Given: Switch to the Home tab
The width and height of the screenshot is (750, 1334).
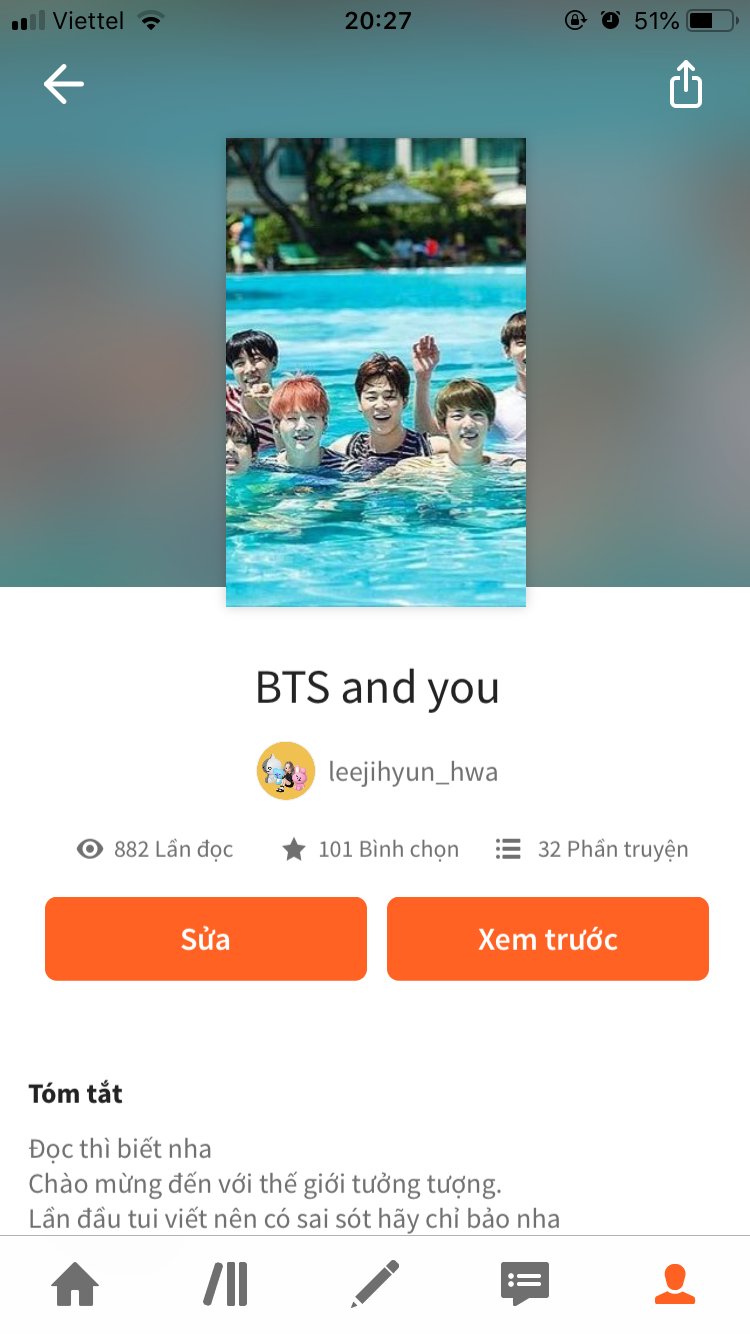Looking at the screenshot, I should coord(76,1284).
